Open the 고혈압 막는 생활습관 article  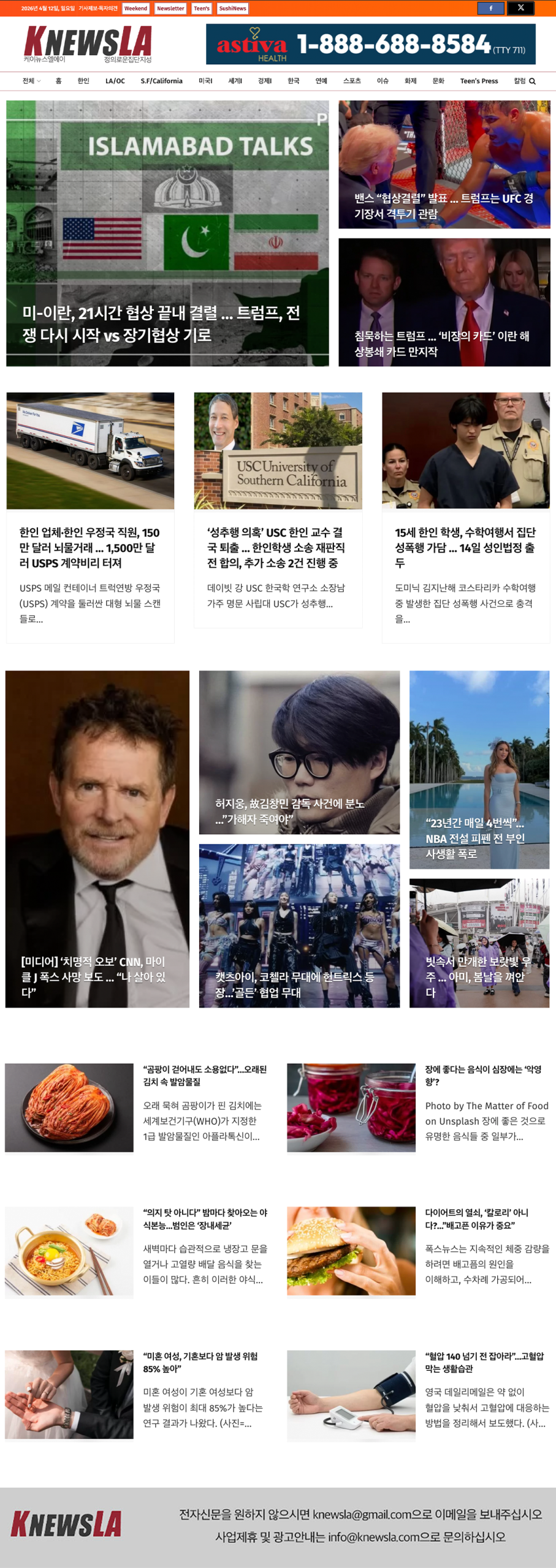coord(484,1362)
